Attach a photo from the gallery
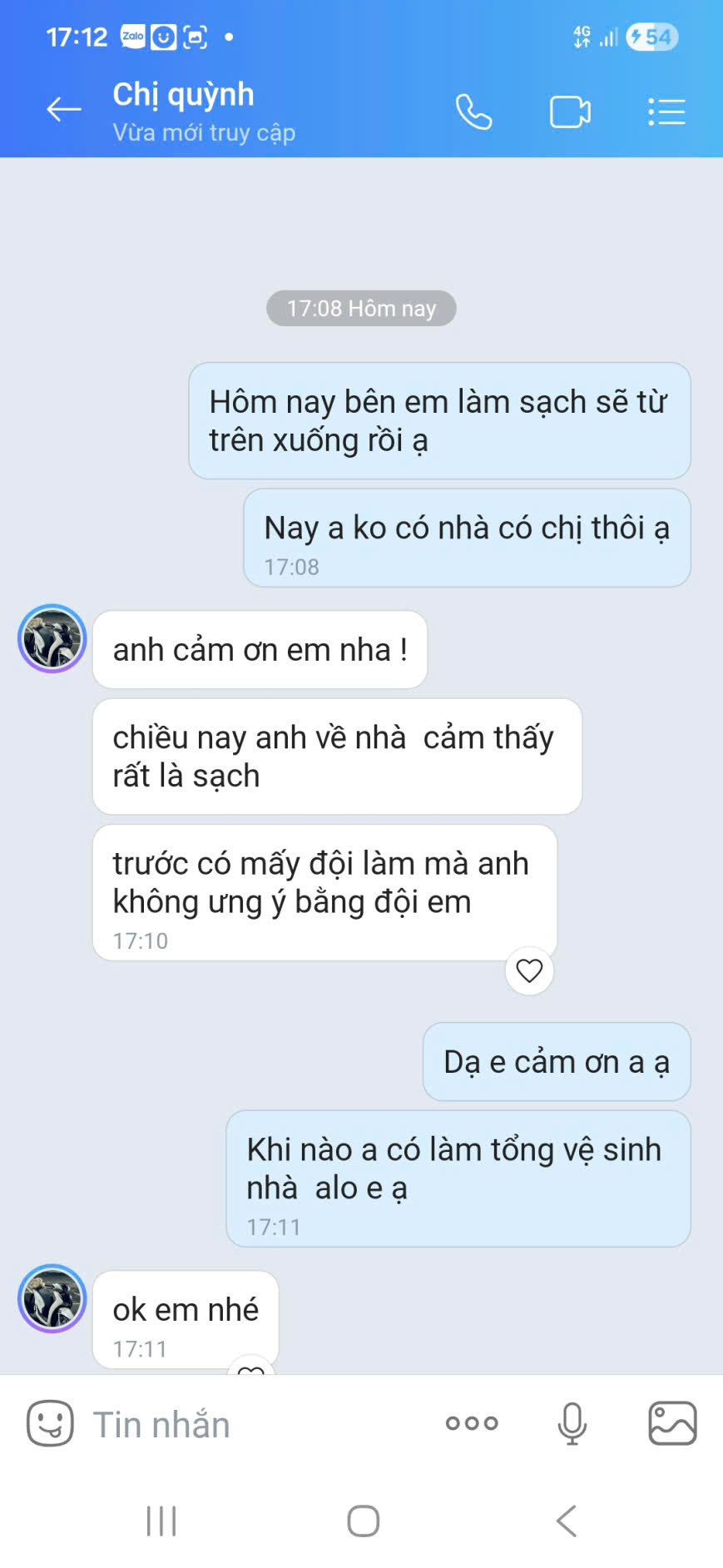723x1568 pixels. pyautogui.click(x=671, y=1423)
